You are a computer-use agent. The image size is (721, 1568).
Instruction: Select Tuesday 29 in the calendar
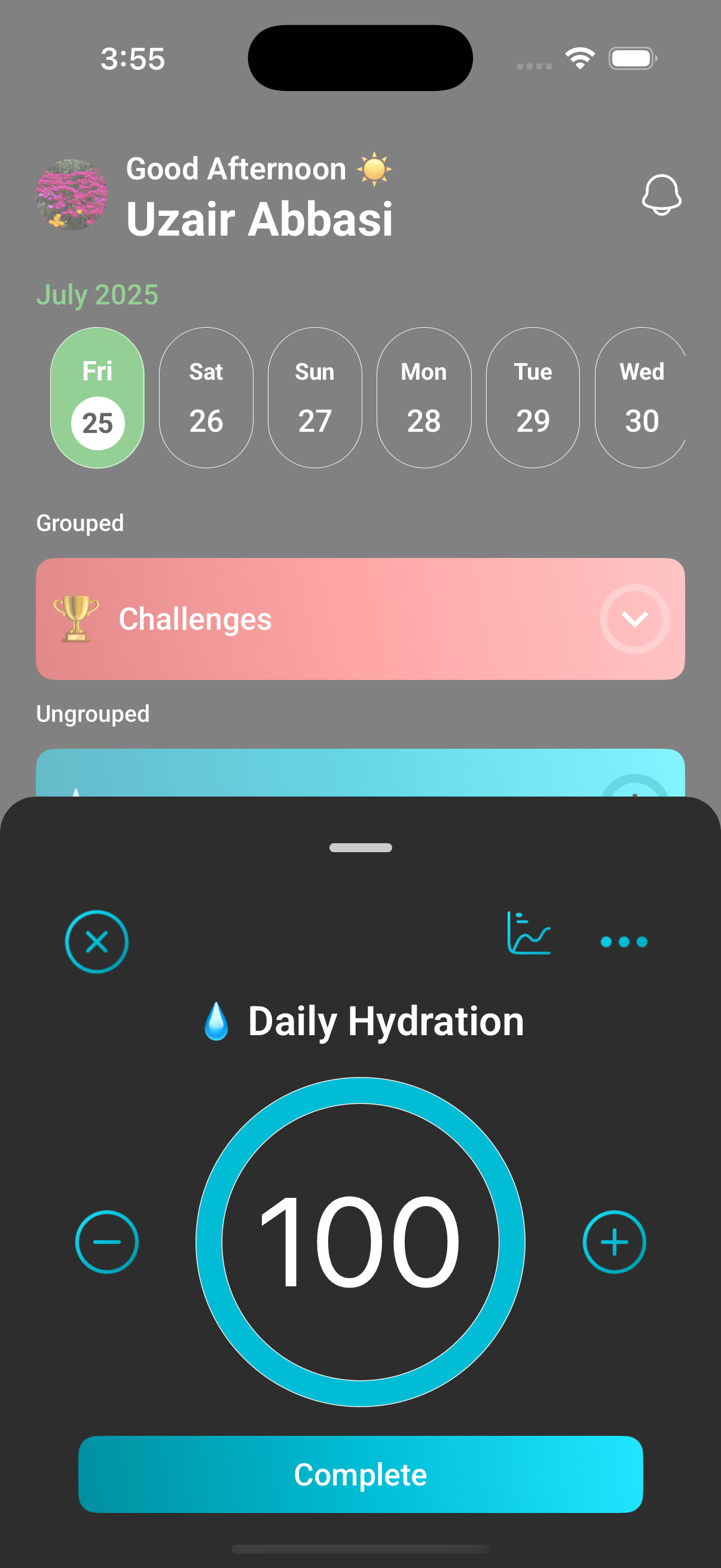point(533,398)
